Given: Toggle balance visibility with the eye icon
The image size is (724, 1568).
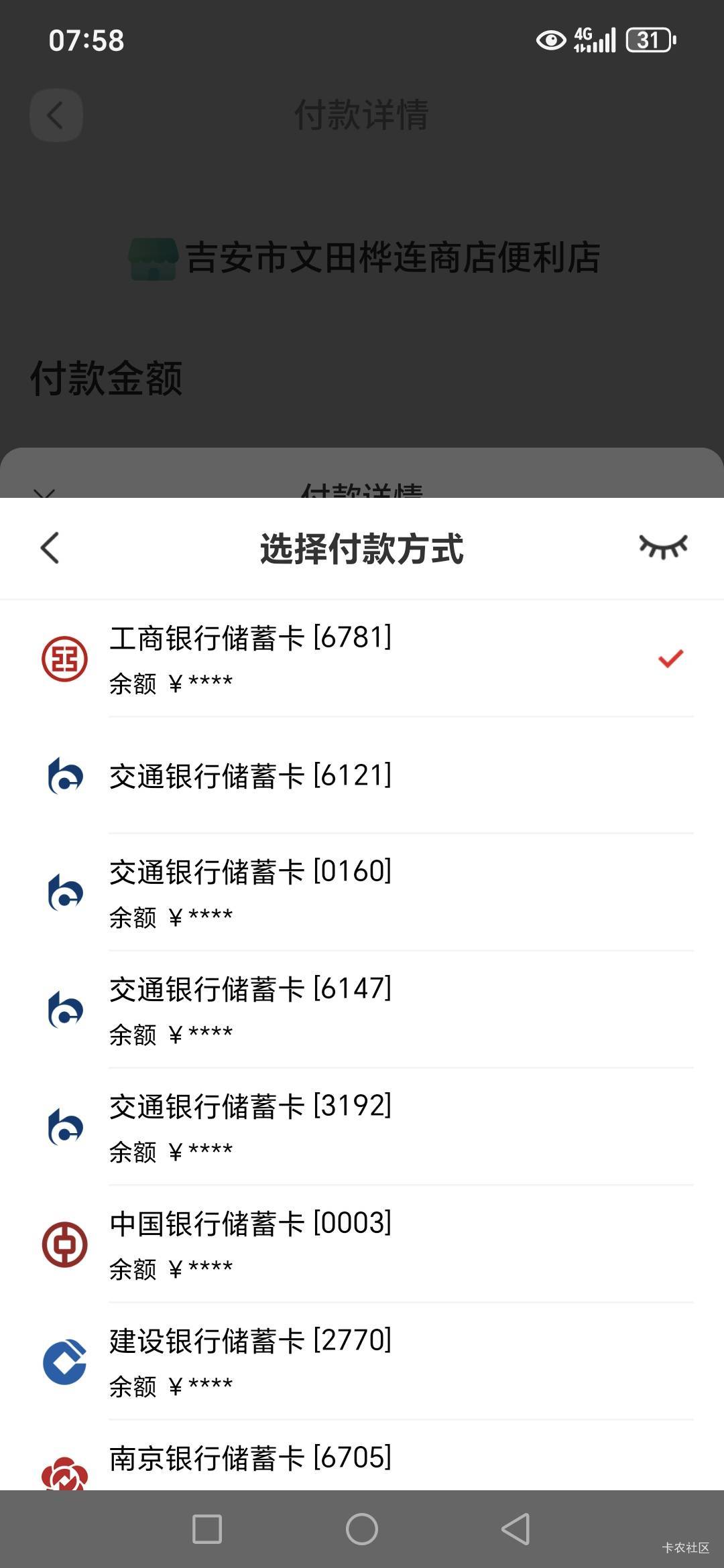Looking at the screenshot, I should tap(663, 547).
